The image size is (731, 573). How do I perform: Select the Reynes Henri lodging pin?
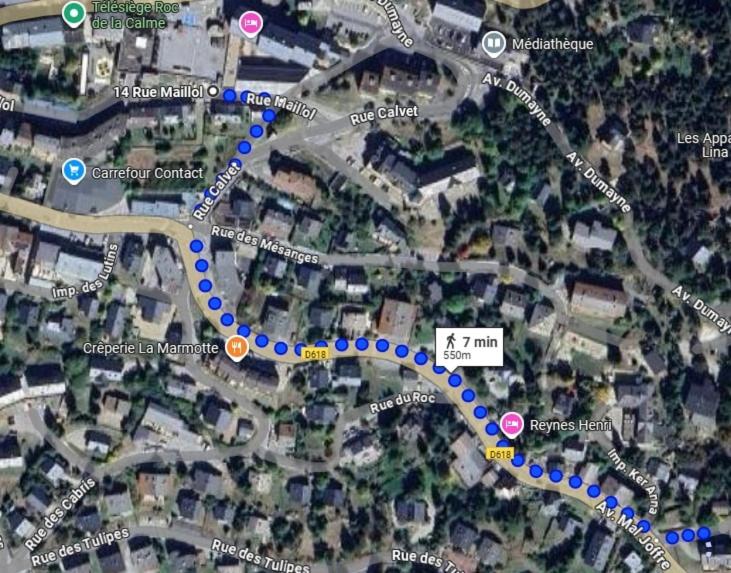point(511,424)
